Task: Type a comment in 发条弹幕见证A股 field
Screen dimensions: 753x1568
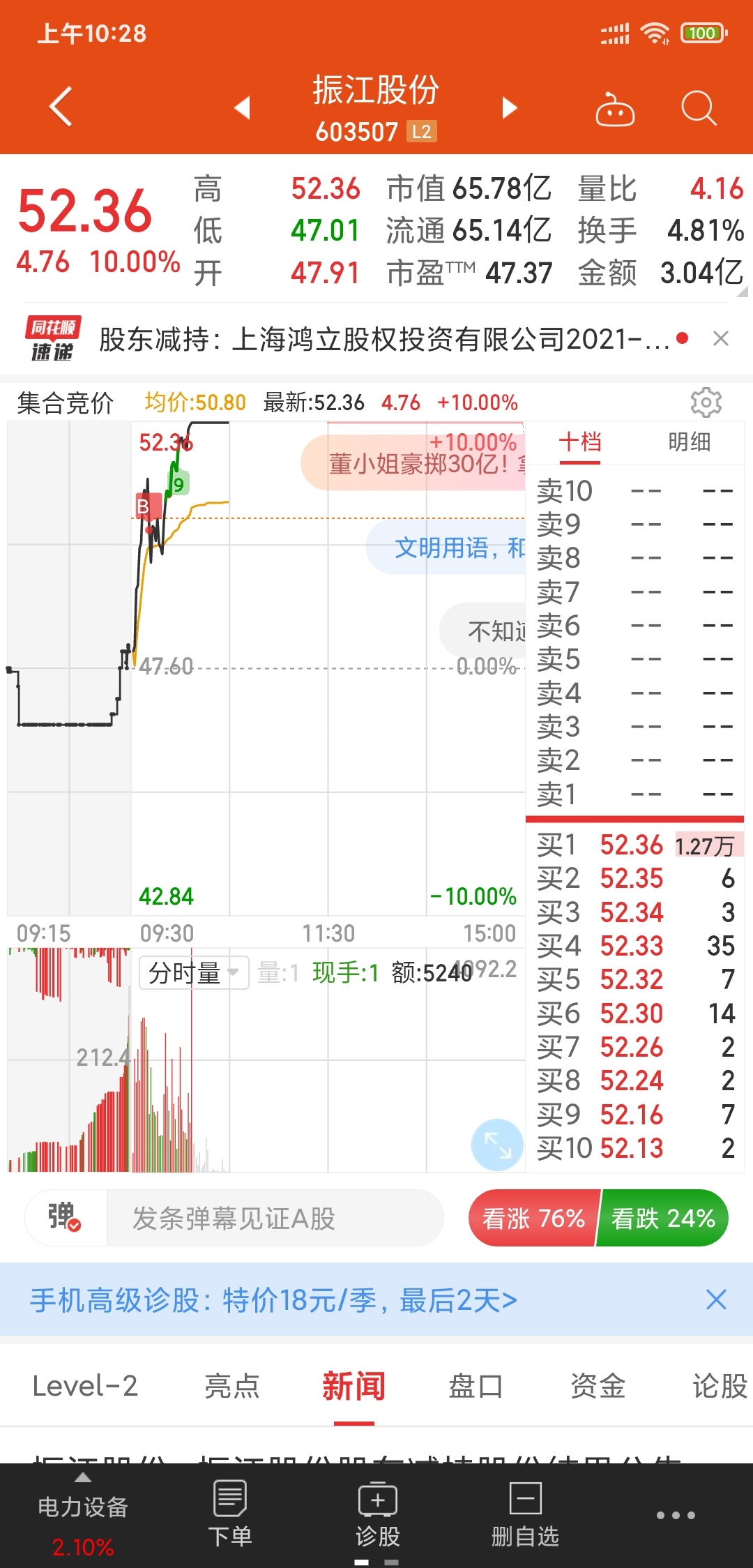Action: [x=275, y=1219]
